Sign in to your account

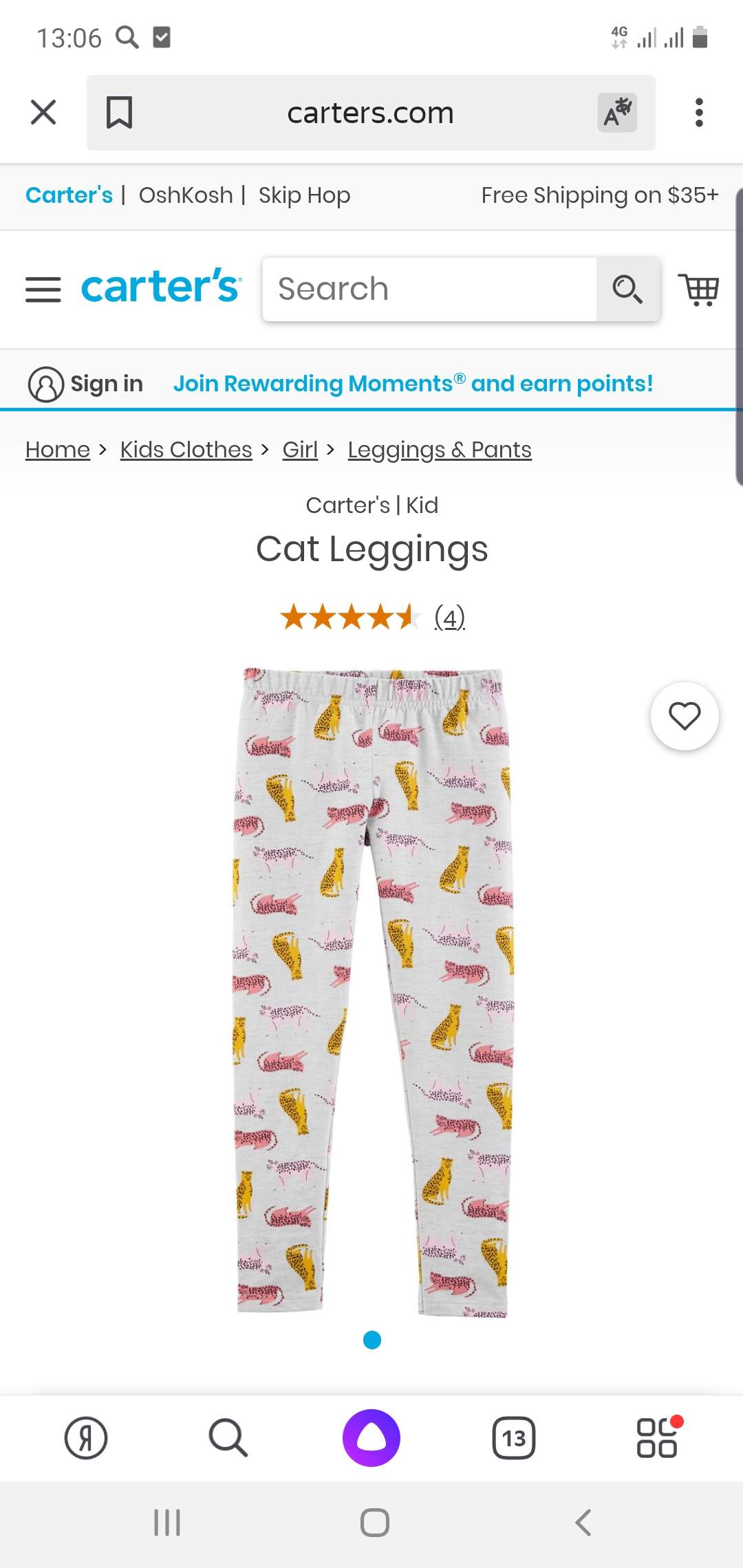pos(85,384)
